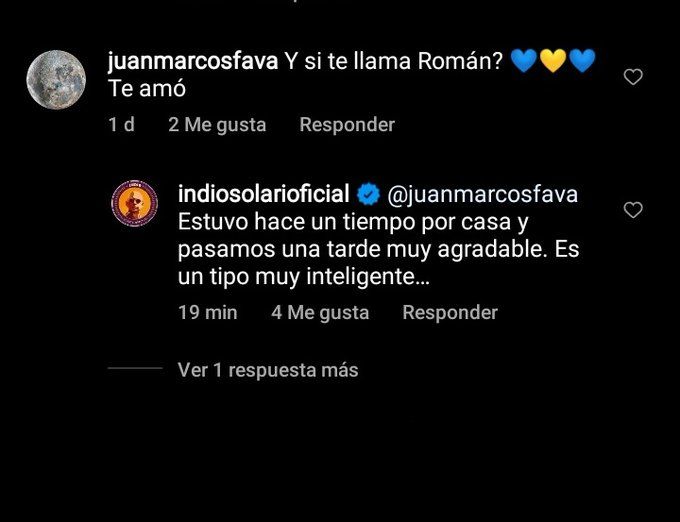
Task: Expand Ver 1 respuesta más
Action: point(268,370)
